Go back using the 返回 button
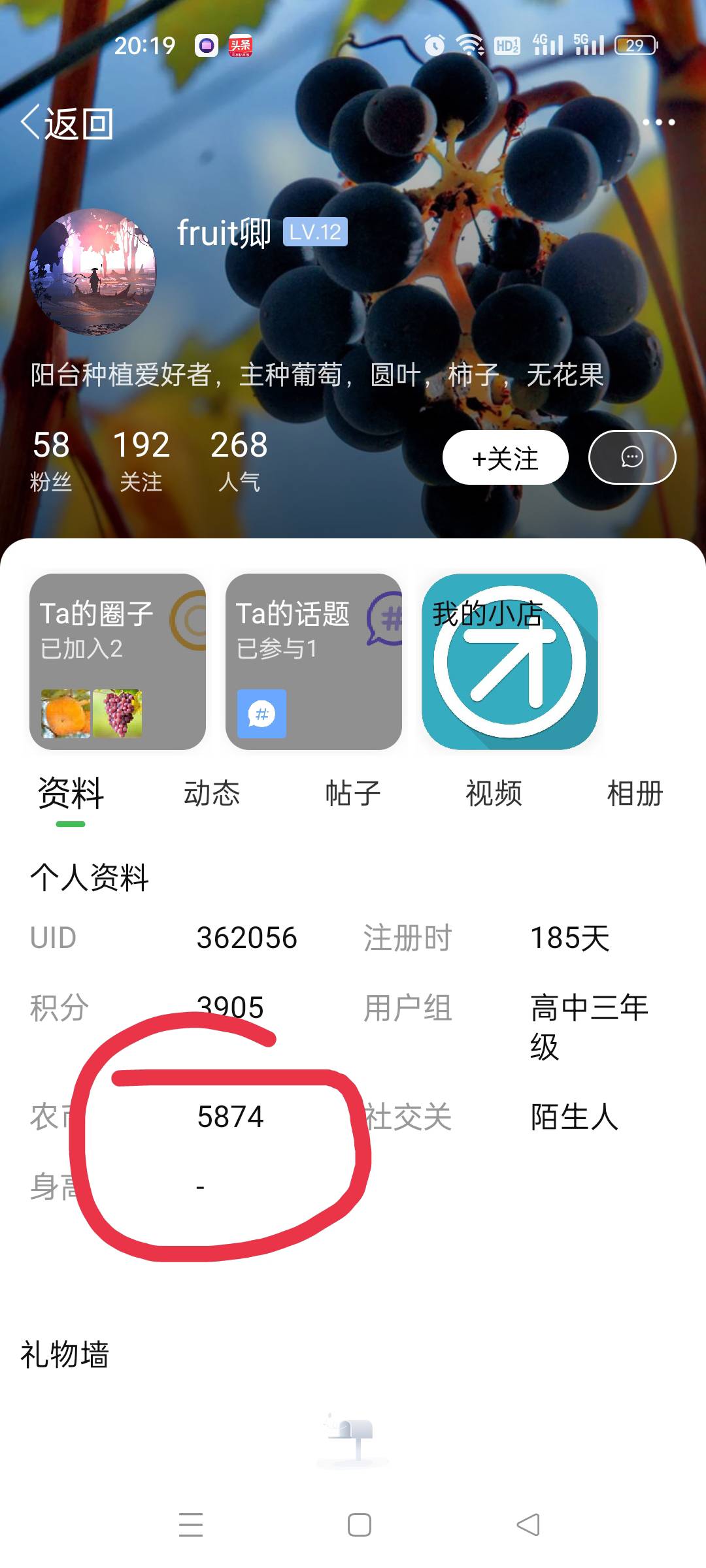 (x=67, y=123)
